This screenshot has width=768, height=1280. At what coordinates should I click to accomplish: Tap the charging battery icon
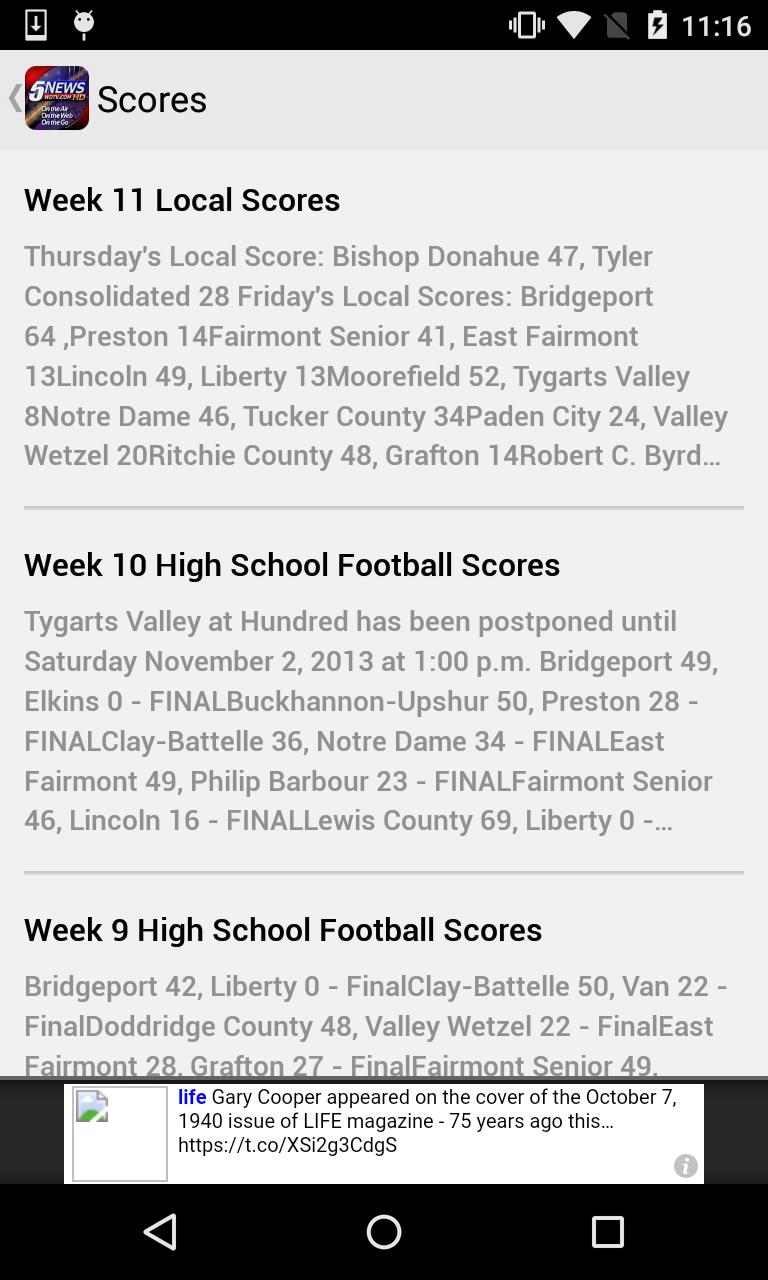pyautogui.click(x=660, y=24)
